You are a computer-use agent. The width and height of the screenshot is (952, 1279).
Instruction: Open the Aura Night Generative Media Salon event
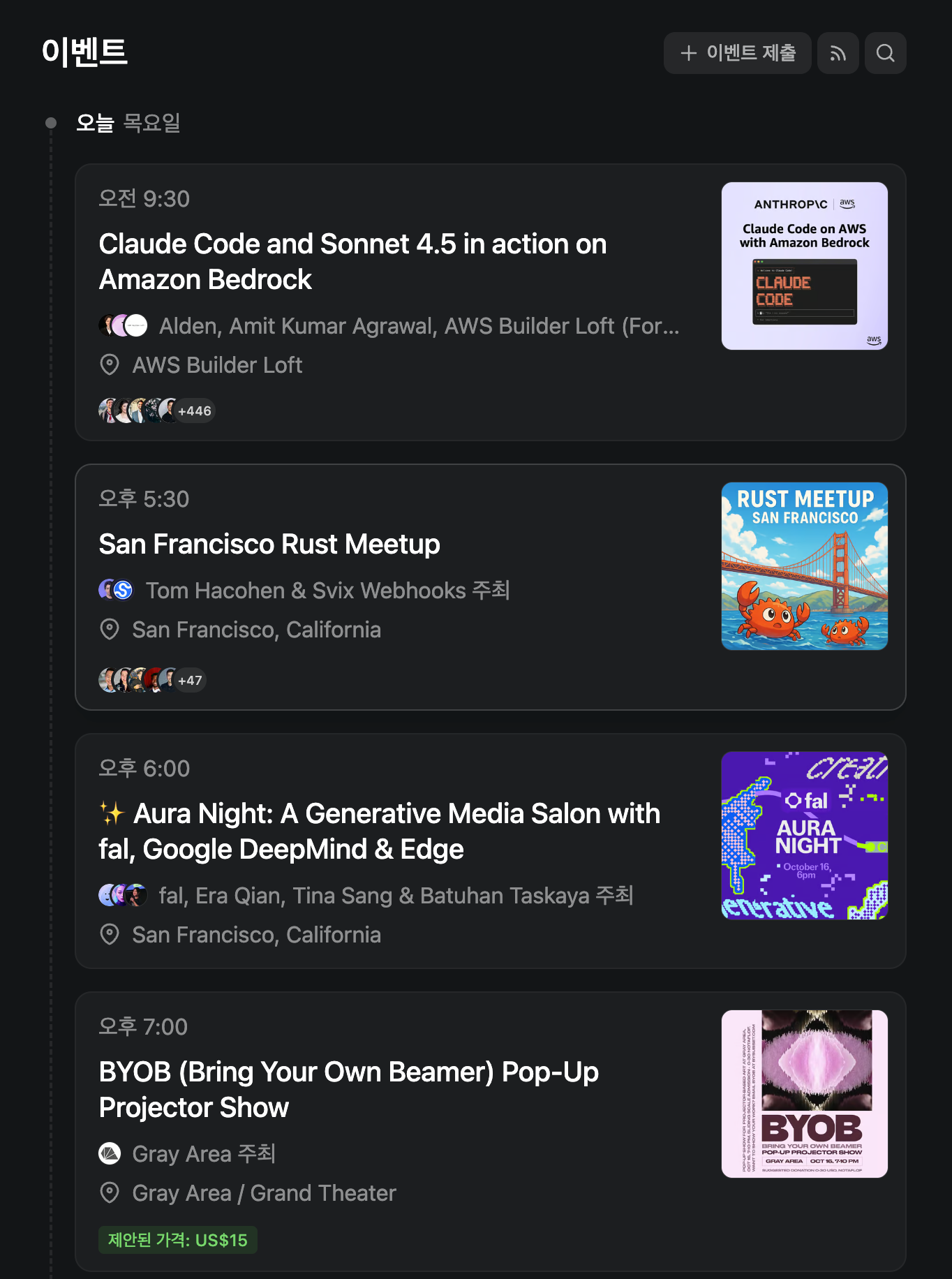tap(379, 831)
